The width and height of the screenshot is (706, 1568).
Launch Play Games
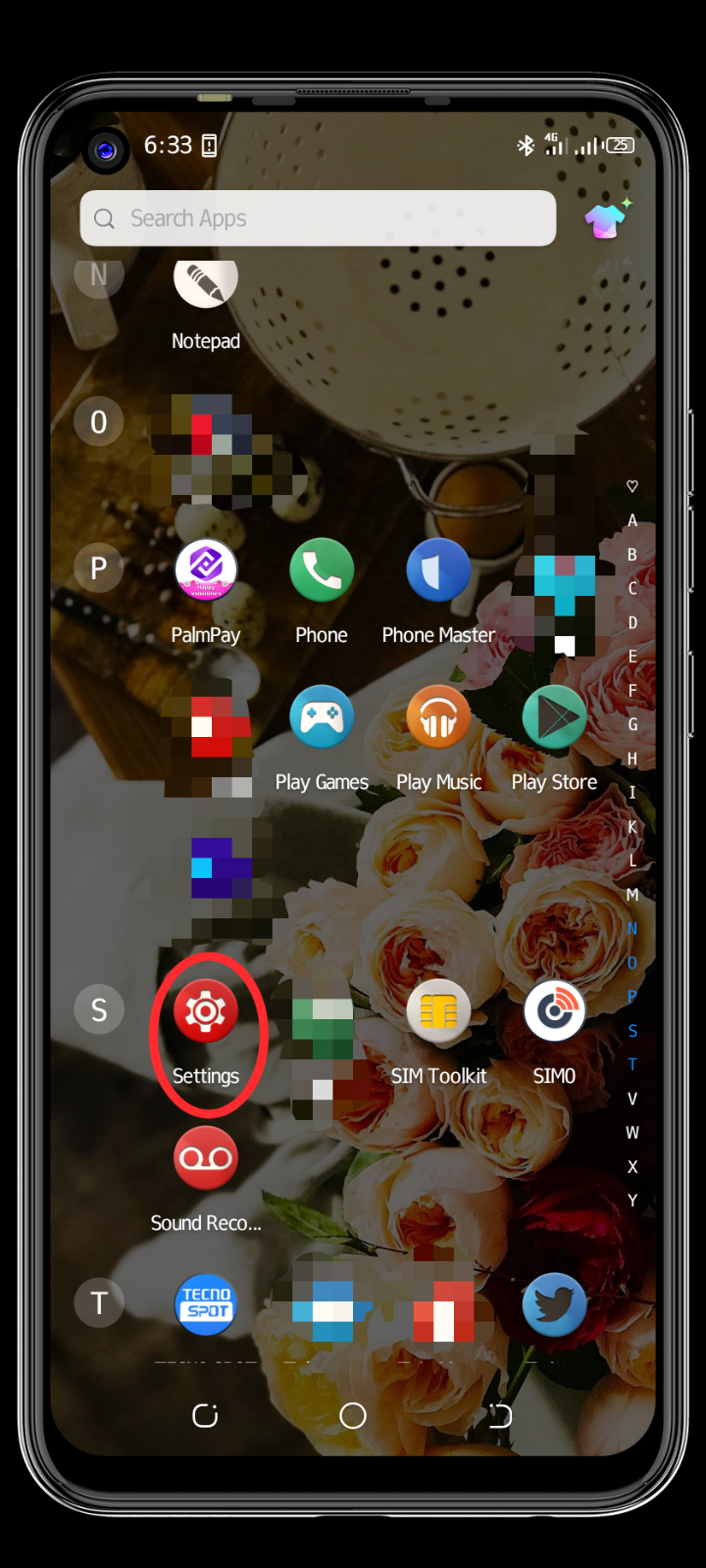point(322,717)
